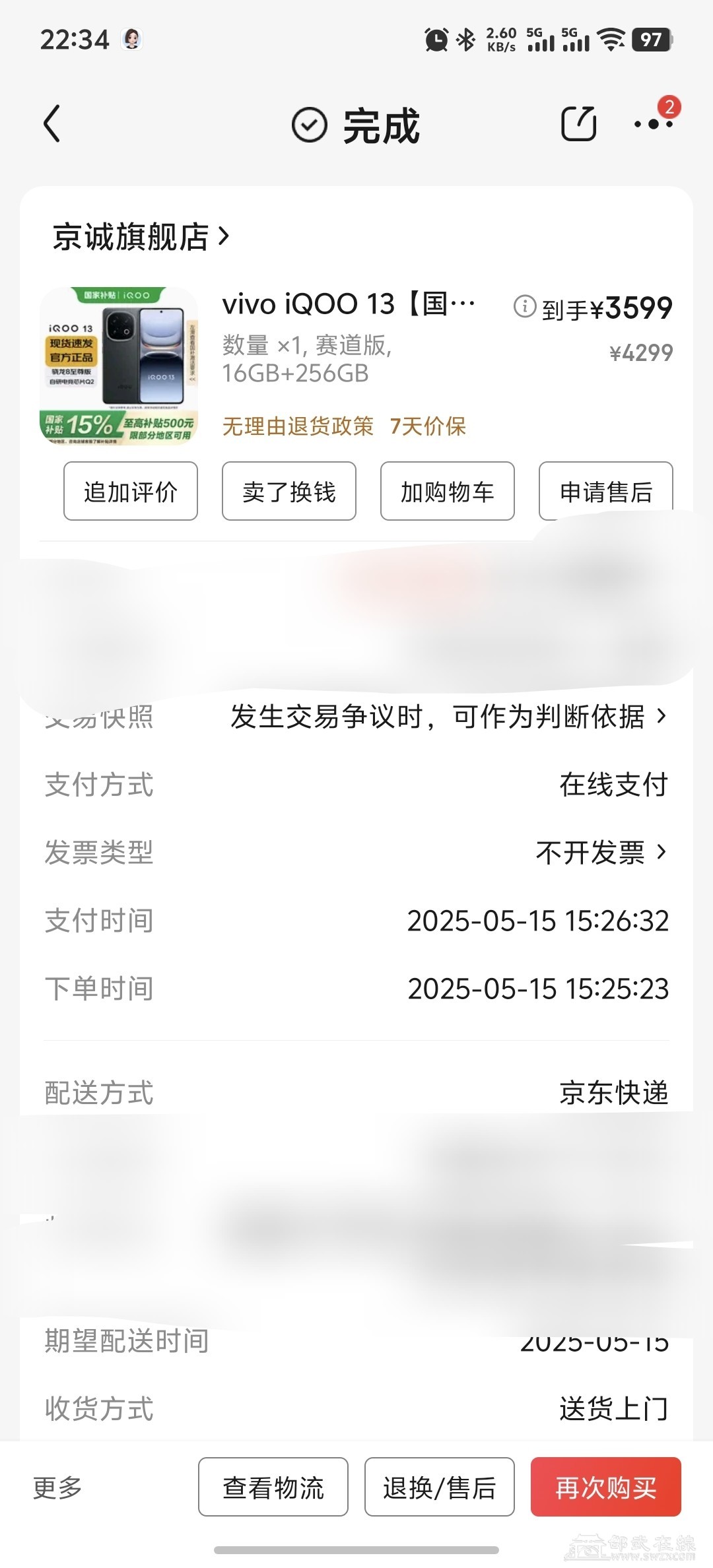Tap 更多 for more options
The height and width of the screenshot is (1568, 713).
click(57, 1487)
